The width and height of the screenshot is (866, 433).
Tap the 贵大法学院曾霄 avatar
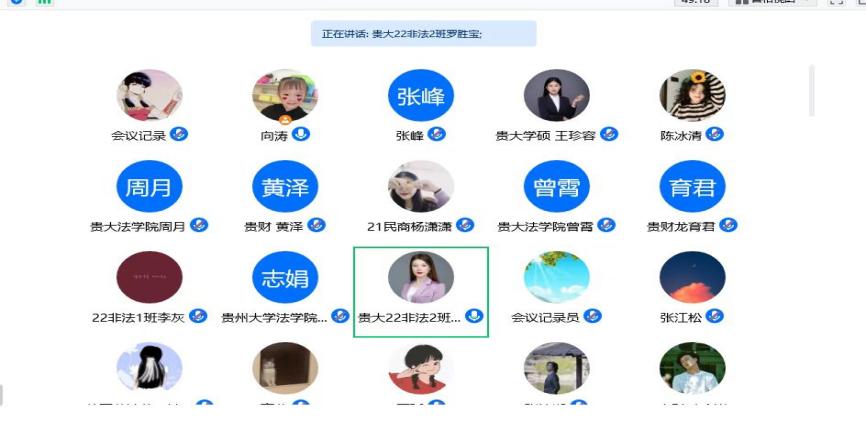click(x=557, y=187)
